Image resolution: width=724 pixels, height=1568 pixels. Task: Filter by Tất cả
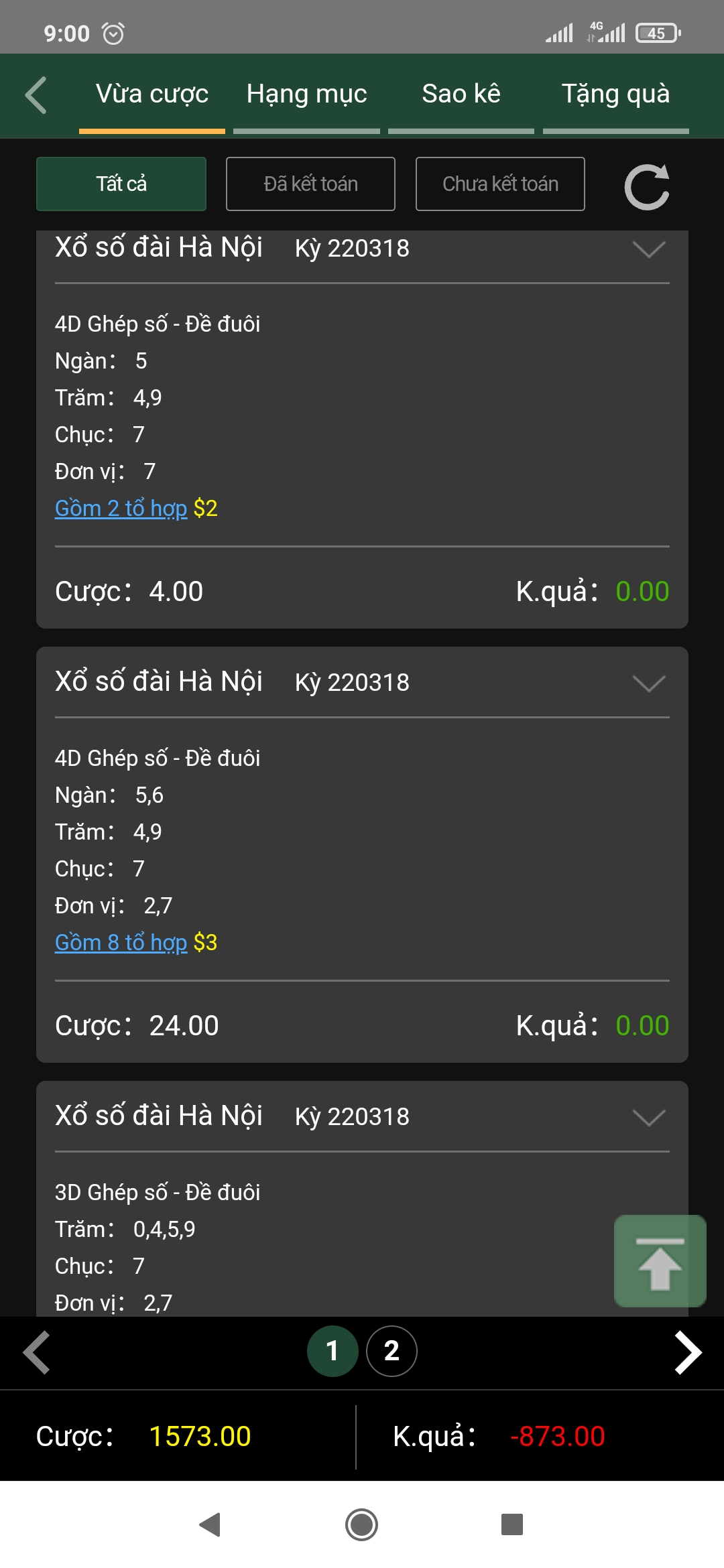[x=121, y=184]
